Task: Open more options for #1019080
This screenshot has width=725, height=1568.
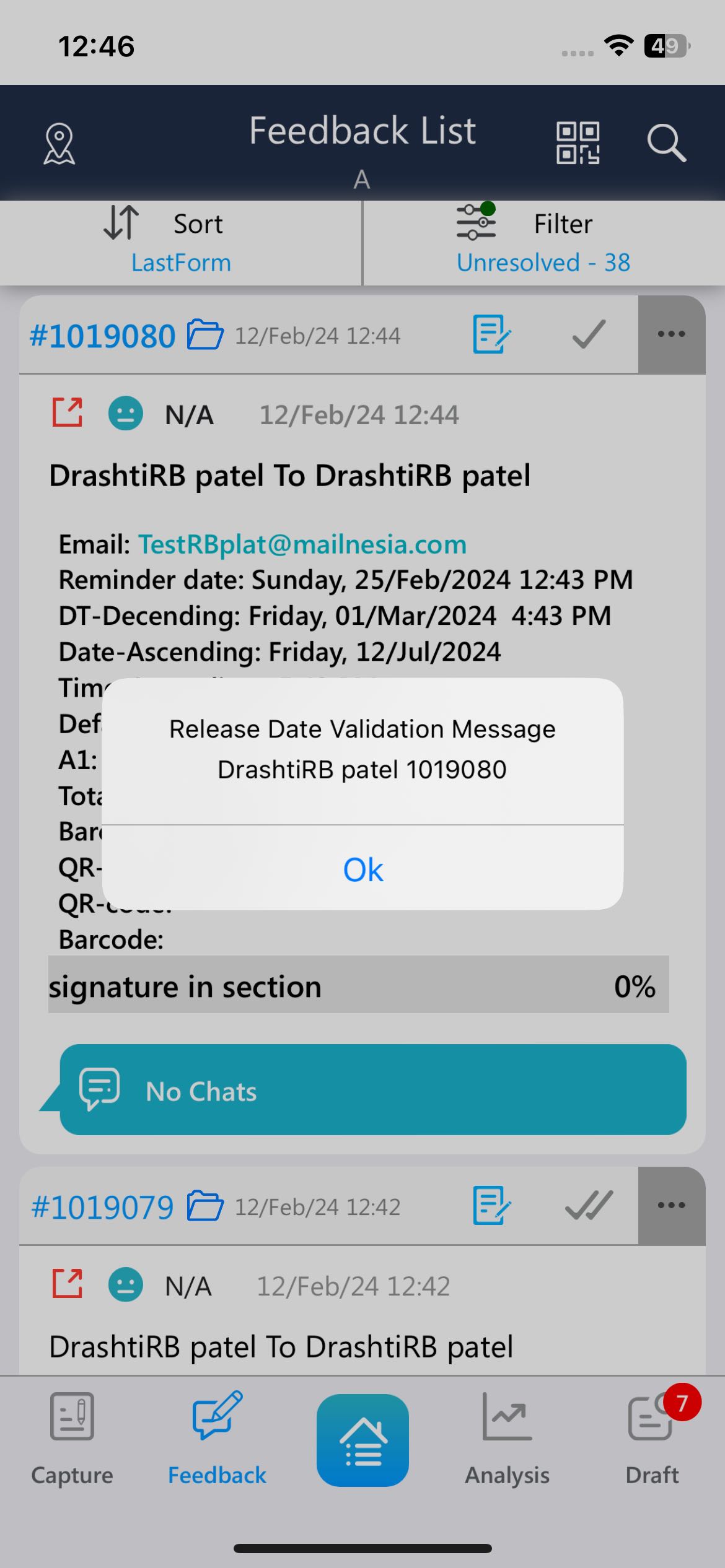Action: 671,334
